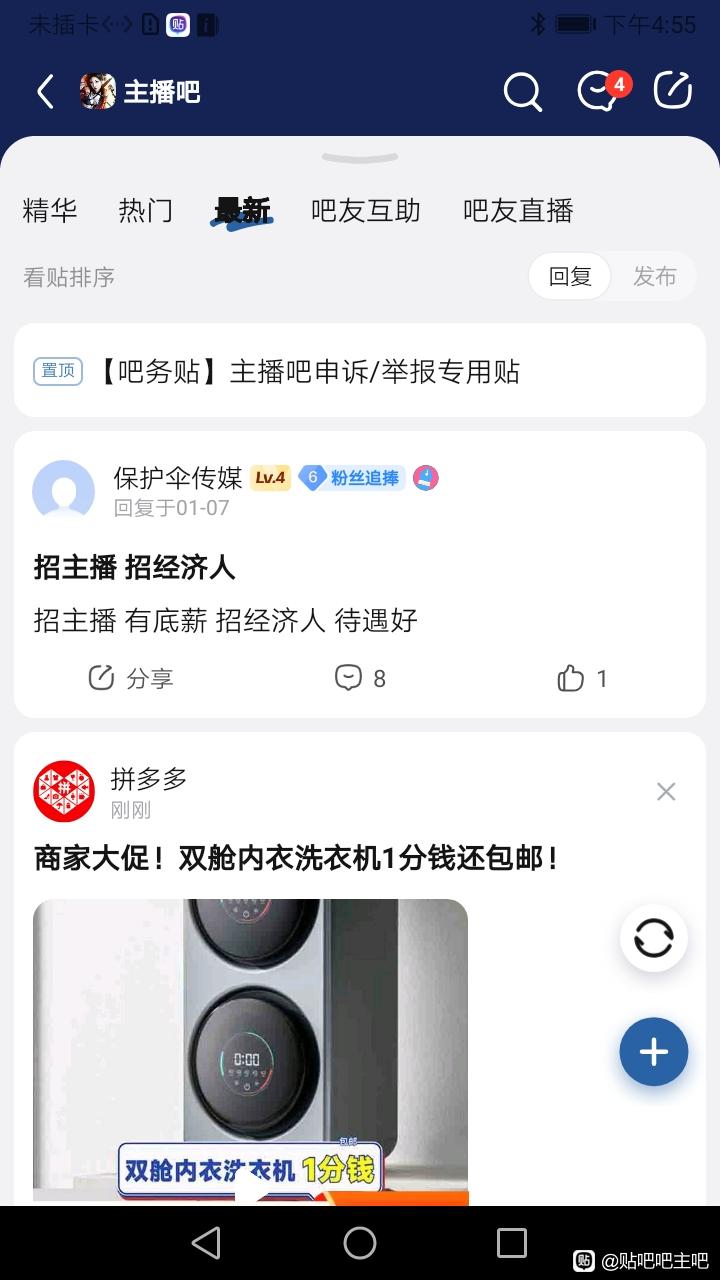Open messages with 4 unread

[599, 92]
